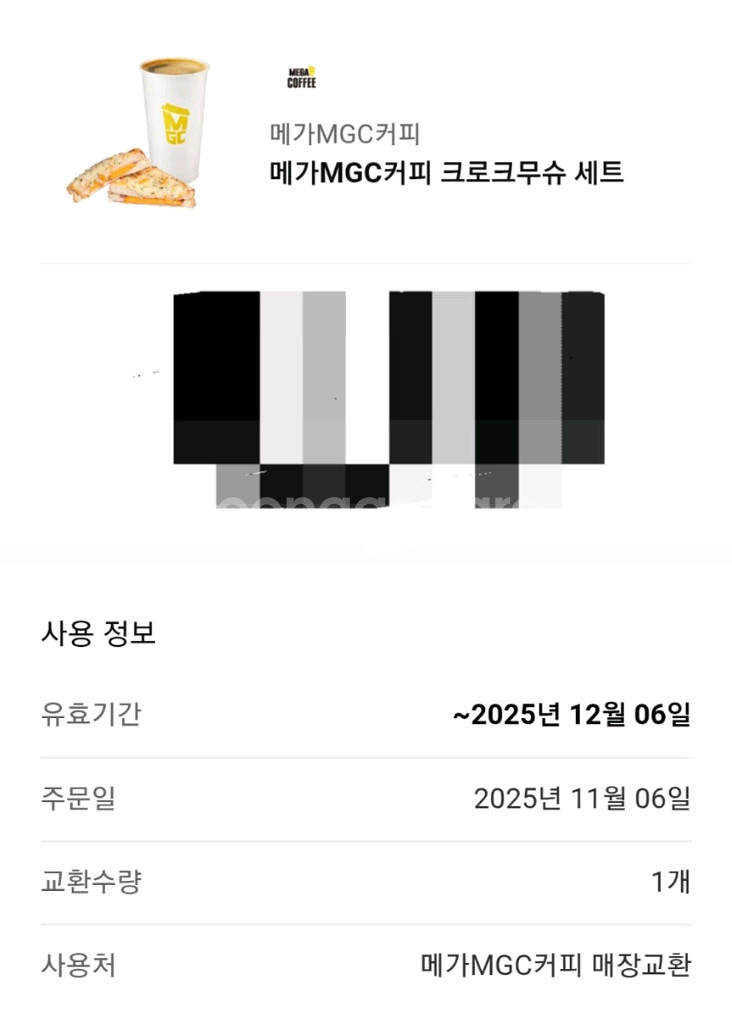This screenshot has height=1024, width=732.
Task: Tap the yellow dot beside MEGA logo
Action: click(312, 68)
